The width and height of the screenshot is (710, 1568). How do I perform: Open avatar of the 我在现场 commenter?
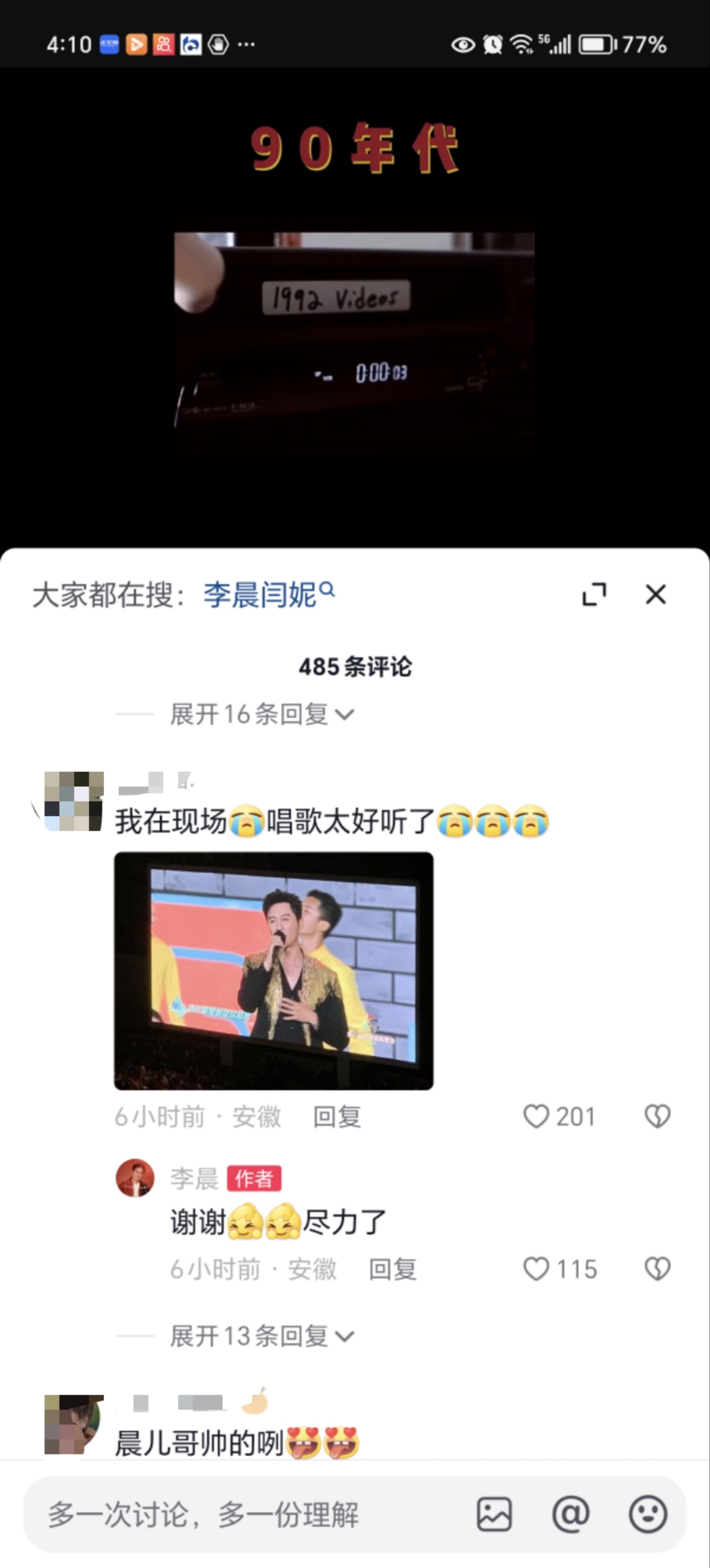74,801
